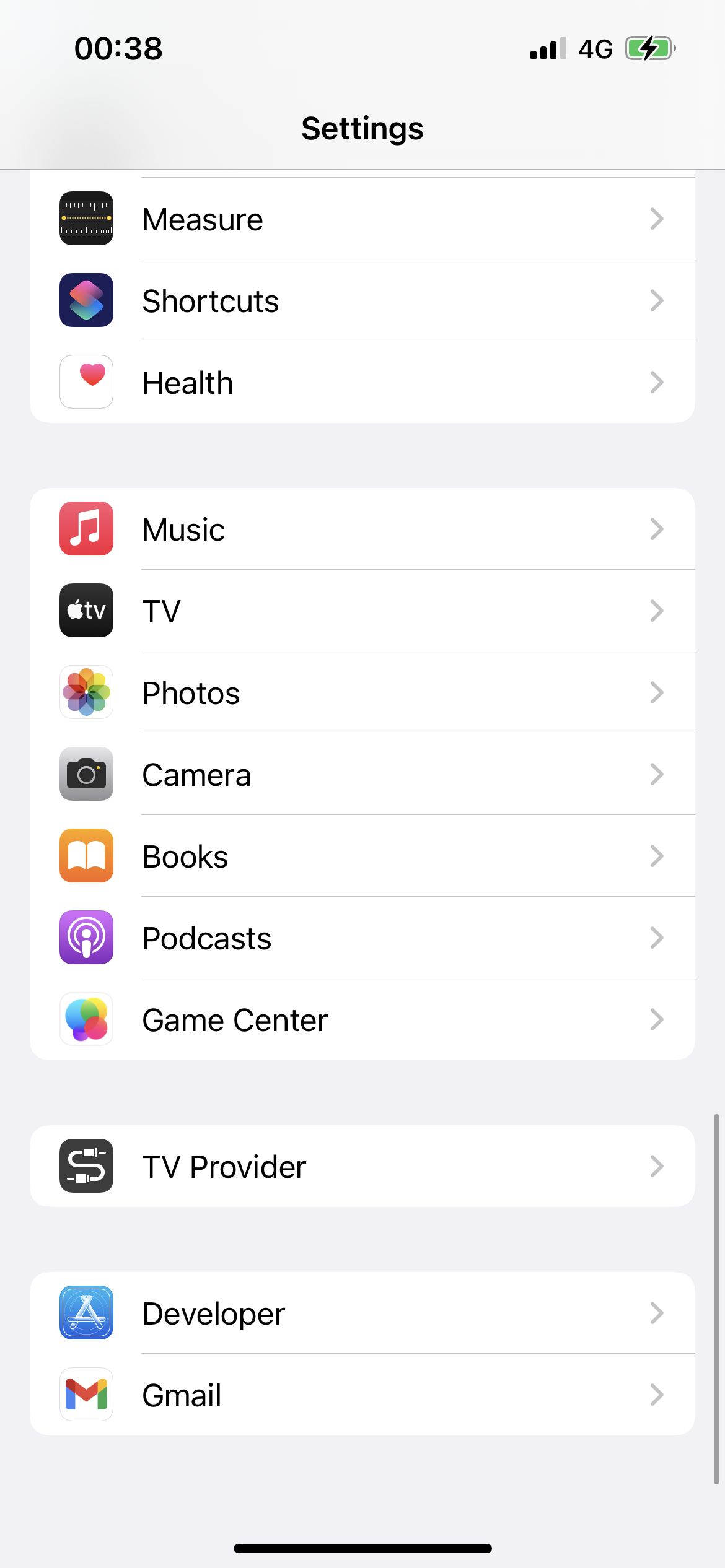Expand the Music settings chevron
Image resolution: width=725 pixels, height=1568 pixels.
(657, 528)
